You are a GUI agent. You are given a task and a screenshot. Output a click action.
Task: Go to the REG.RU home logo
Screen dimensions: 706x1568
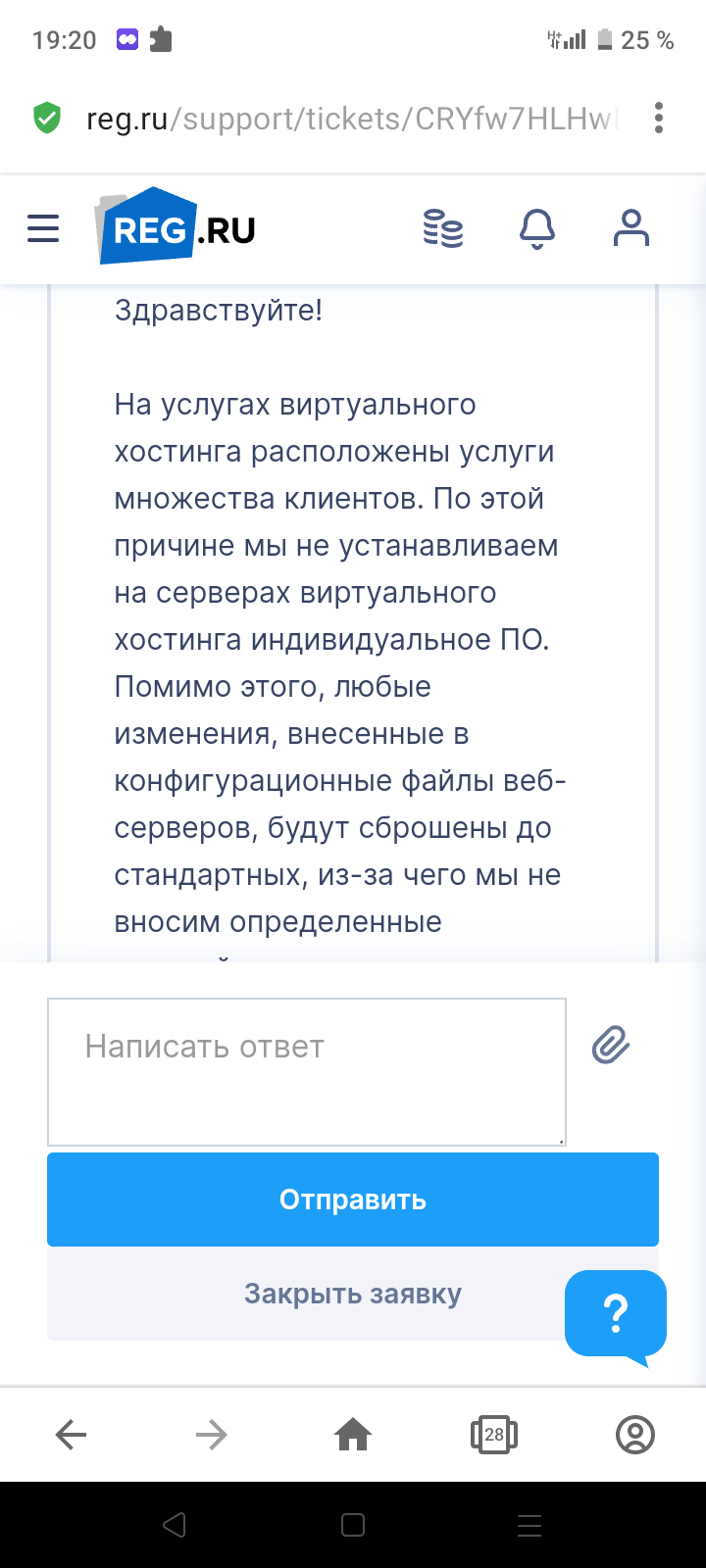(x=176, y=227)
